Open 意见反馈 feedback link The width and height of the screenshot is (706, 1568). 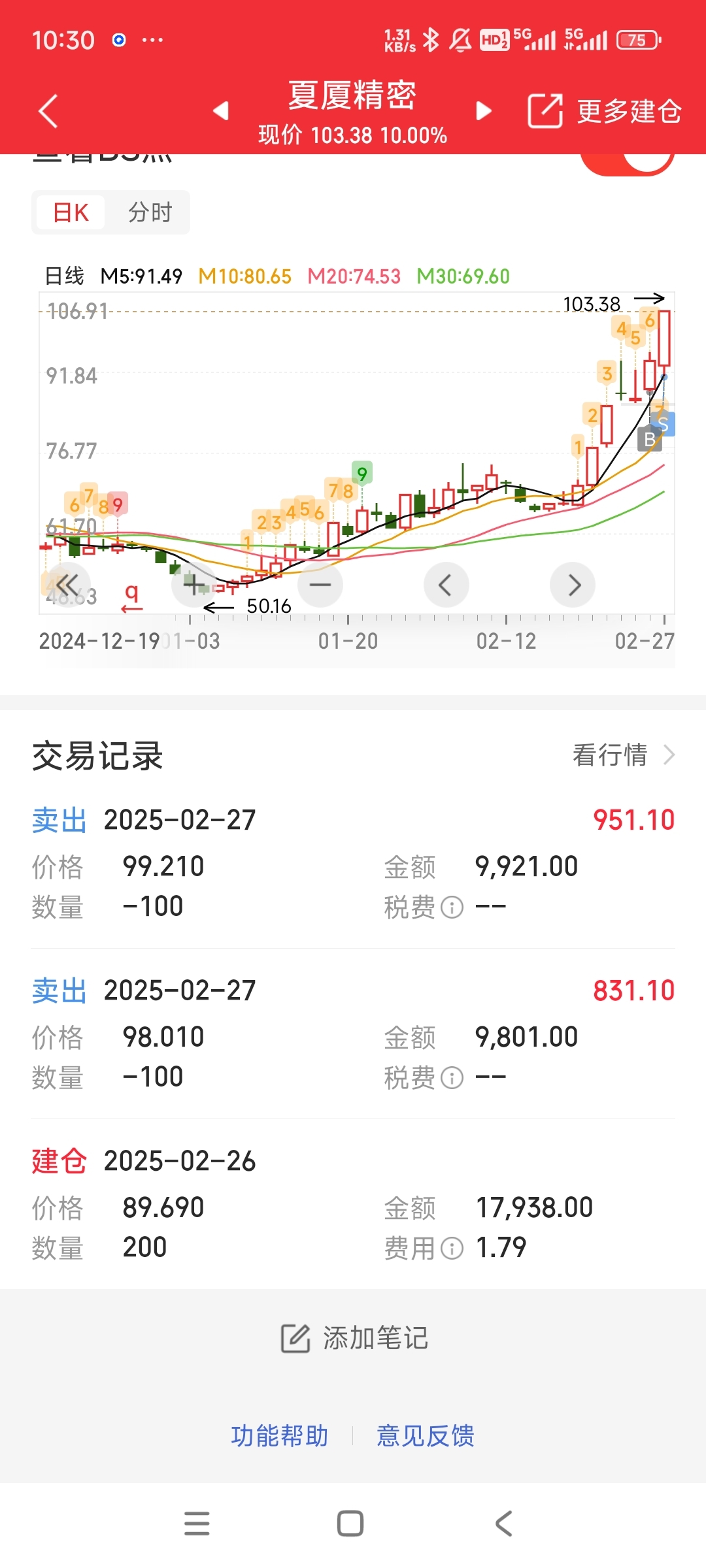(x=426, y=1436)
